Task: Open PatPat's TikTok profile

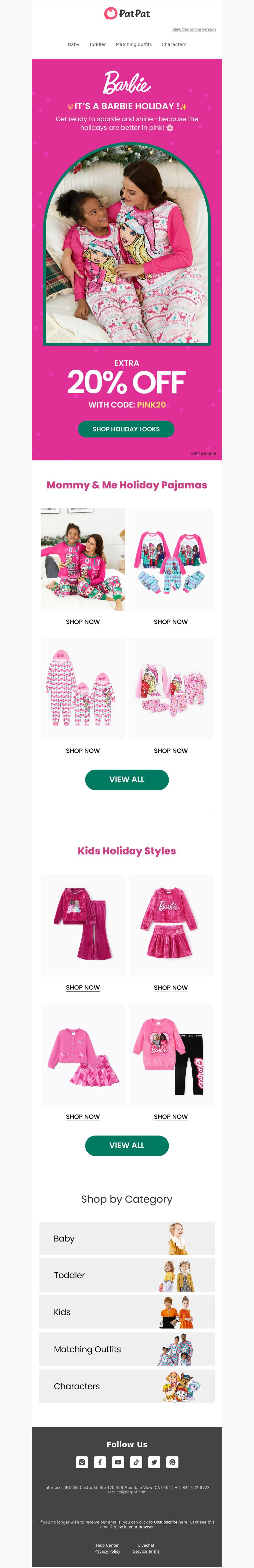Action: (137, 1462)
